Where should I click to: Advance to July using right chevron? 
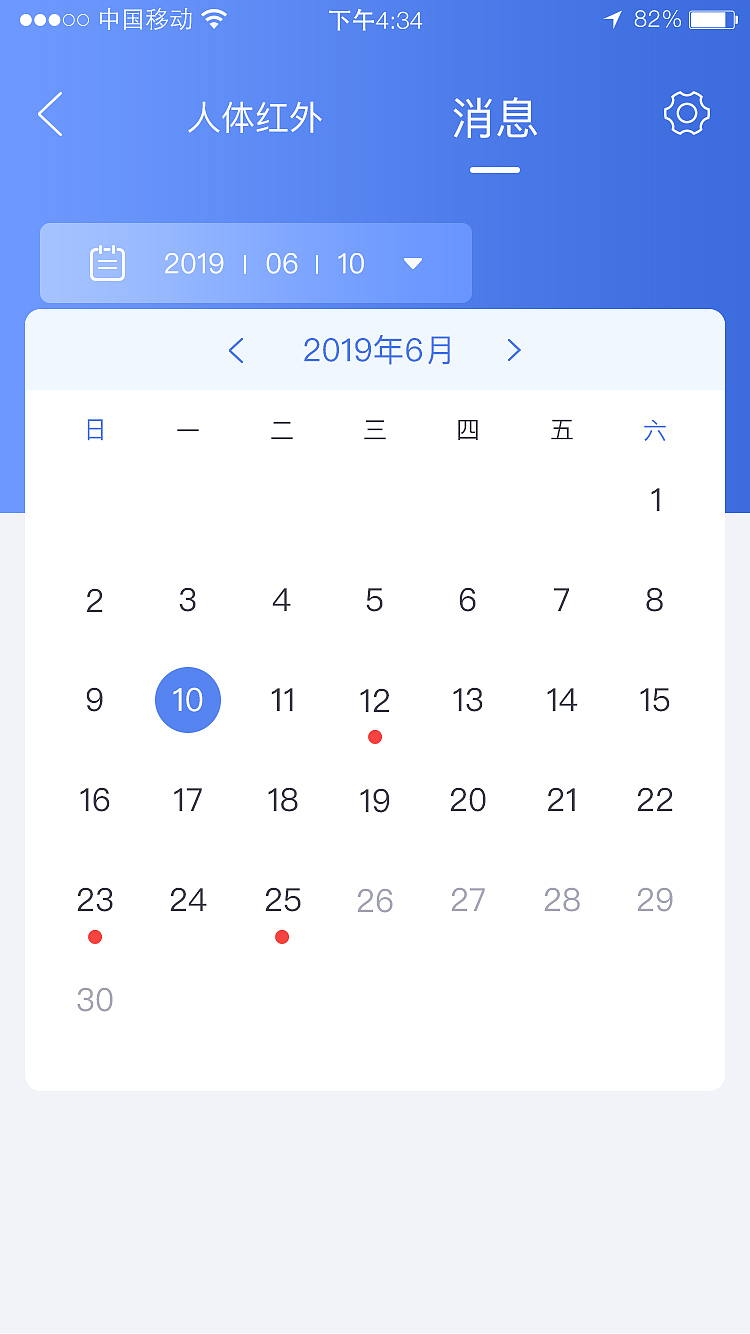[514, 350]
